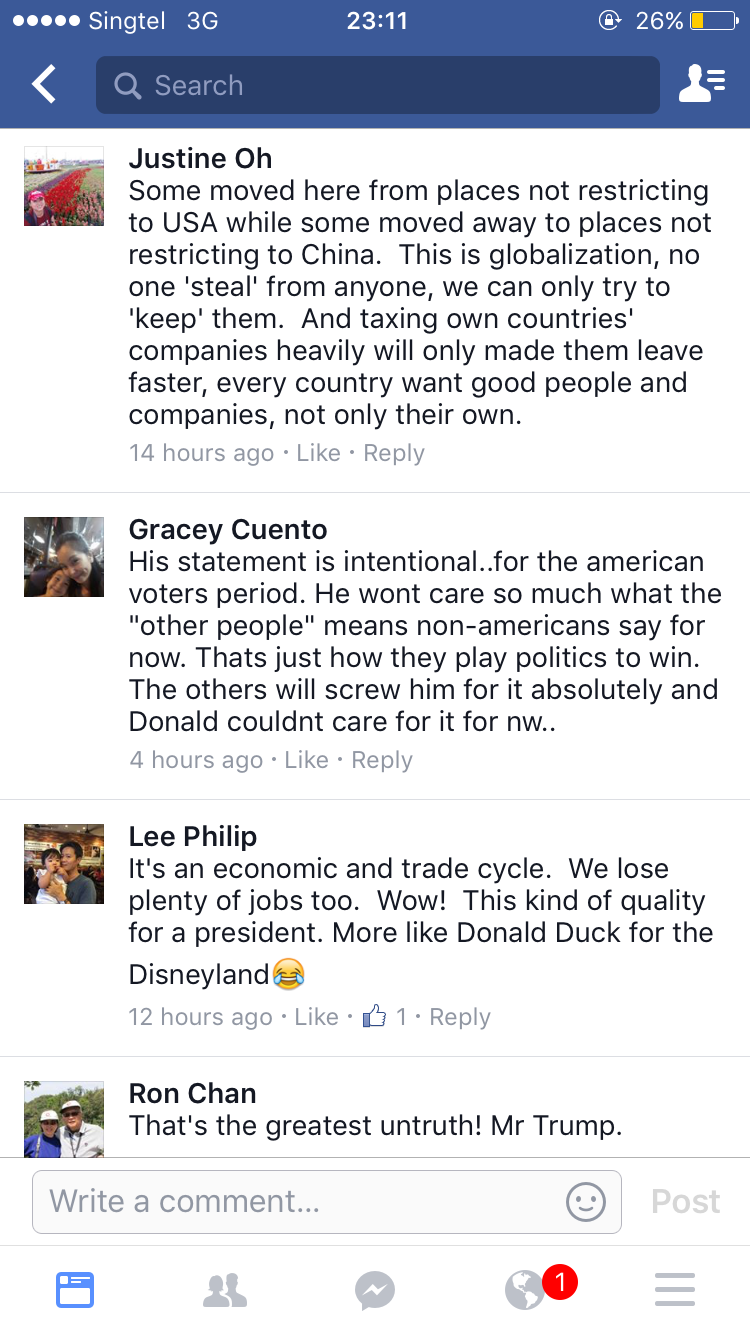Screen dimensions: 750x1334
Task: Open Gracey Cuento's profile picture
Action: click(x=64, y=557)
